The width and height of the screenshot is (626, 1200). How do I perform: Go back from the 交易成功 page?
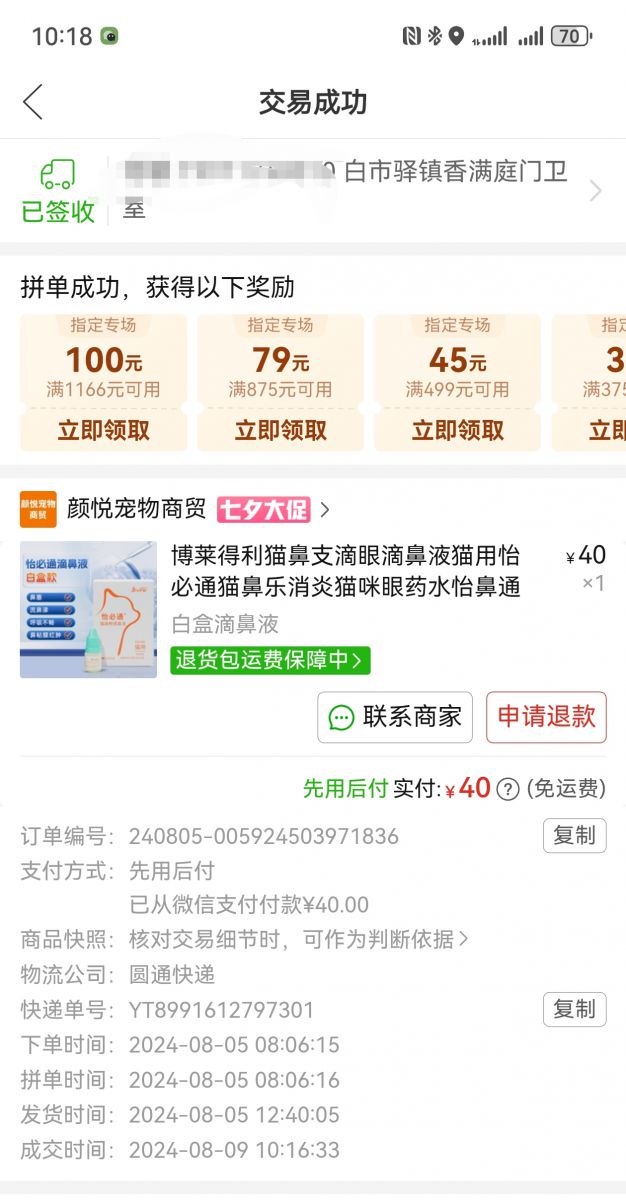(33, 102)
